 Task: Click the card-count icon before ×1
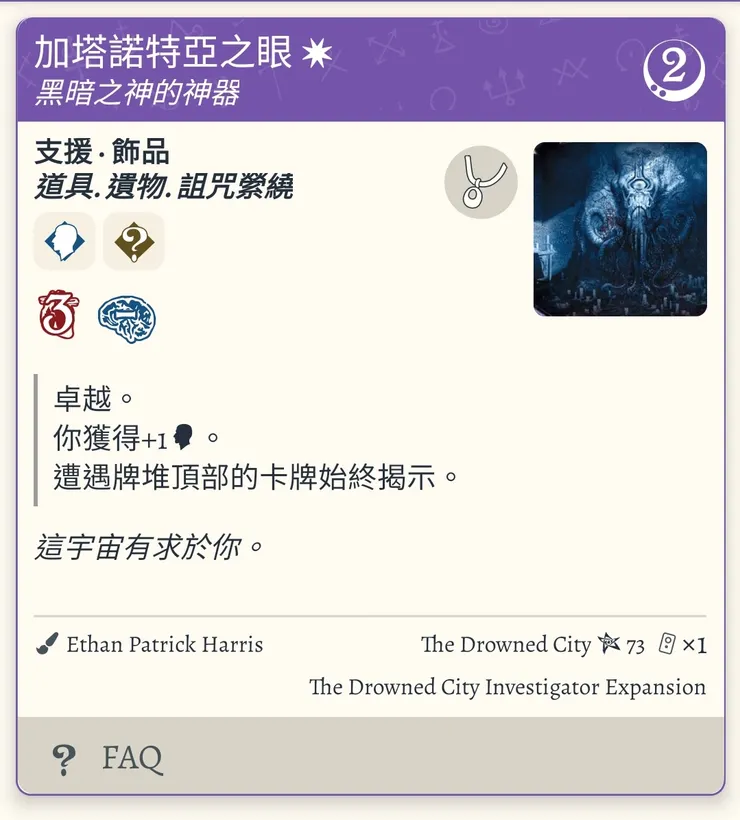tap(668, 645)
